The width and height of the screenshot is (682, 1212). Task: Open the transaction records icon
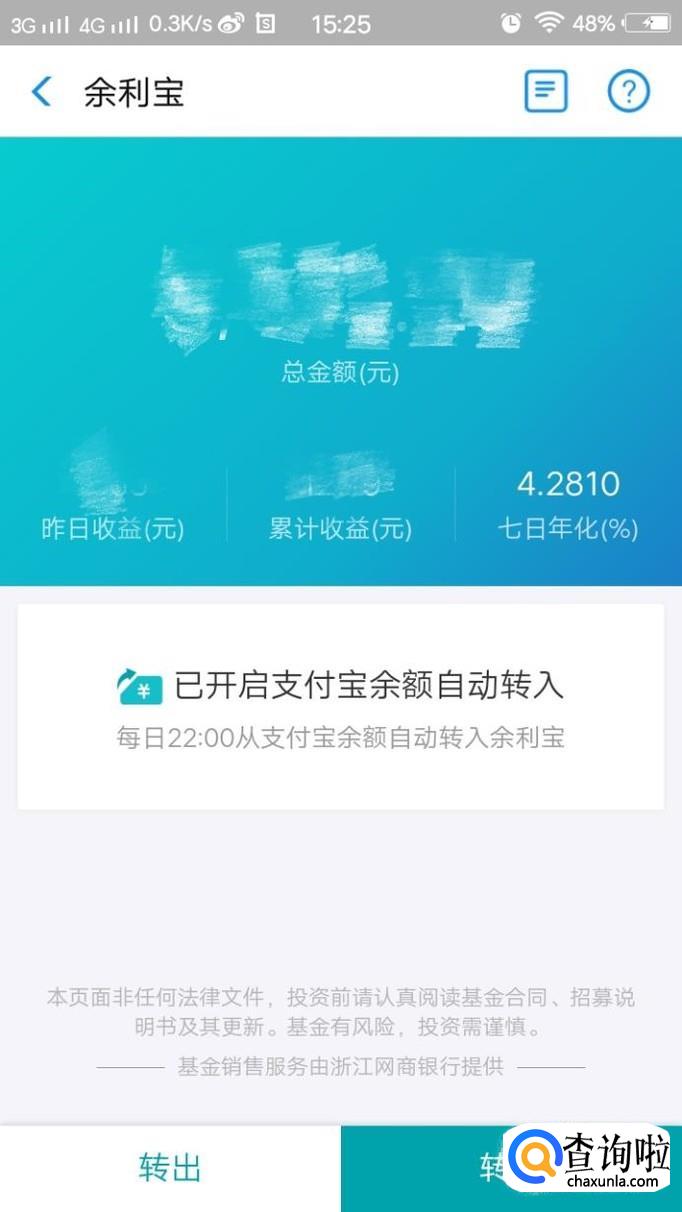(x=546, y=92)
